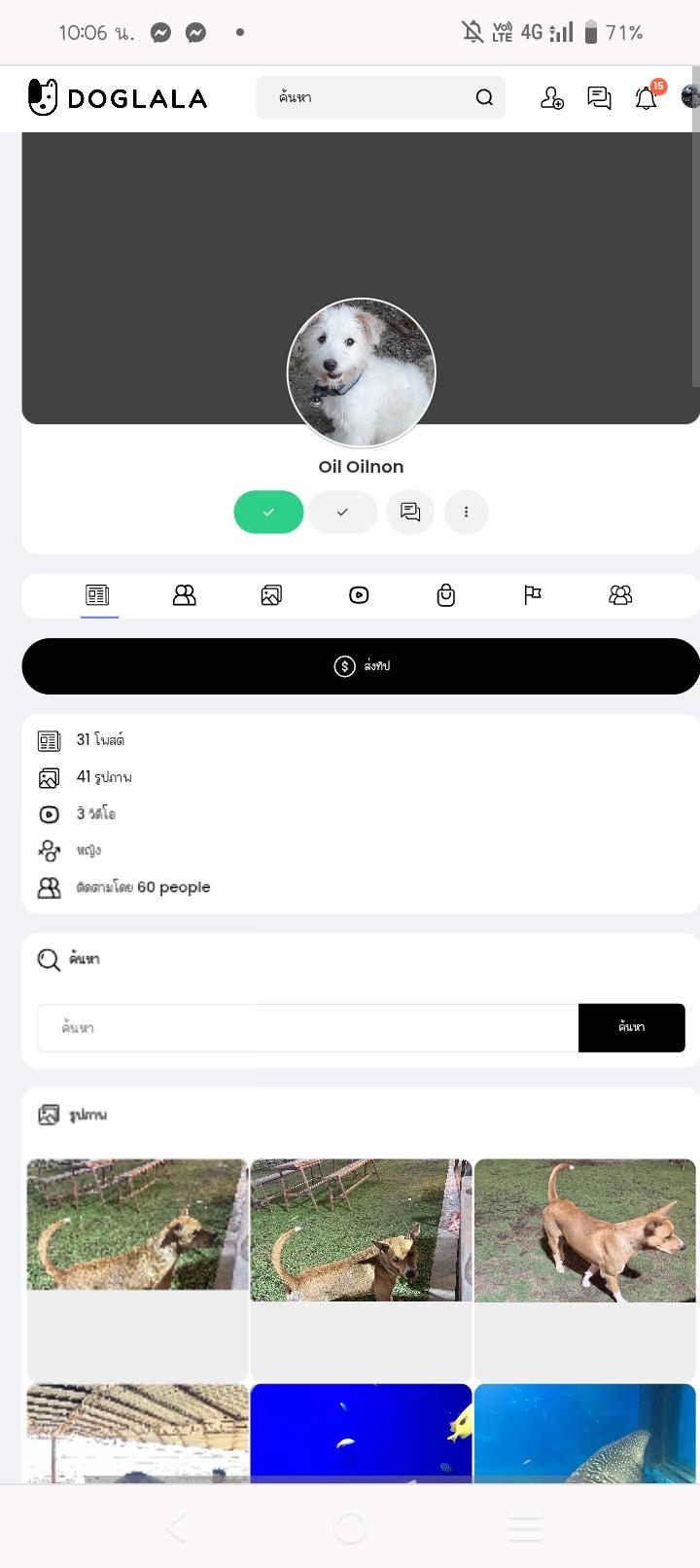The height and width of the screenshot is (1568, 700).
Task: Open the three-dot more options menu
Action: (467, 512)
